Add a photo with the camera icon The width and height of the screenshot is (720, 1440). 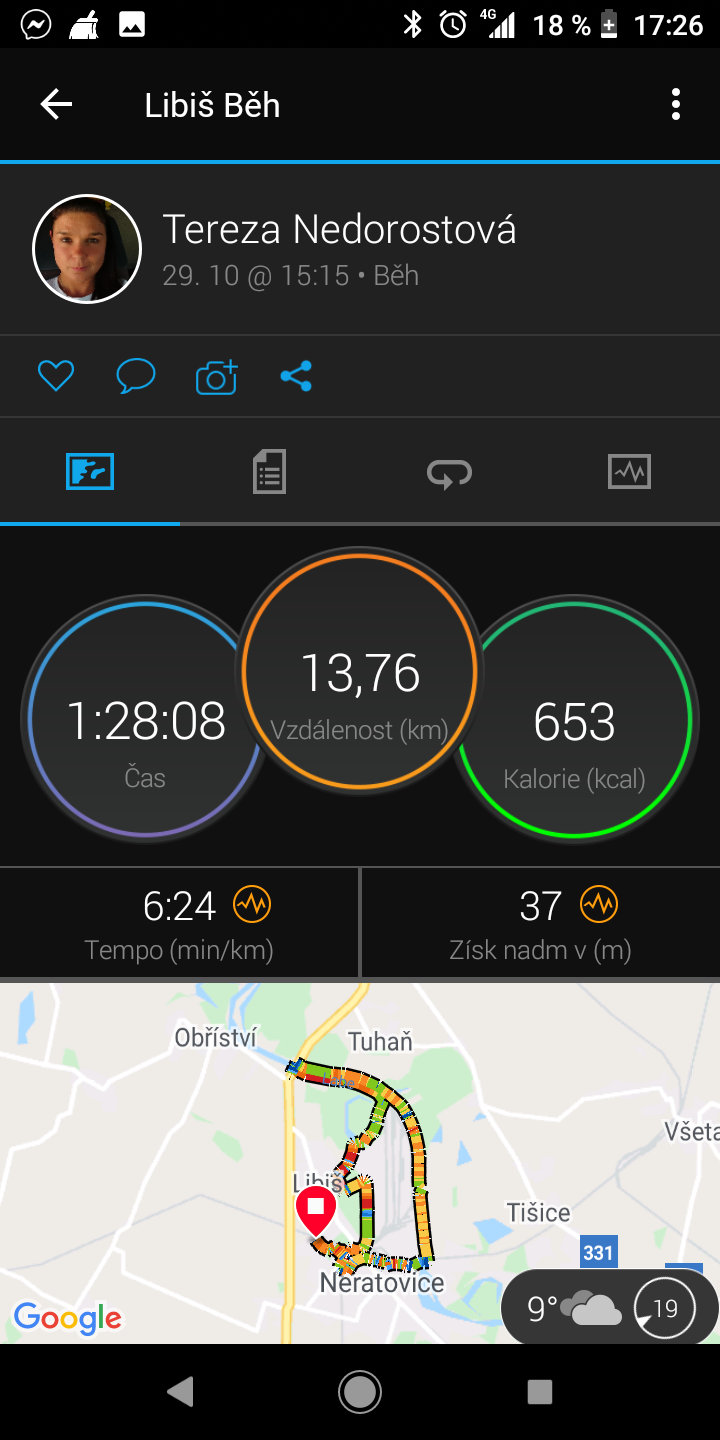point(217,377)
